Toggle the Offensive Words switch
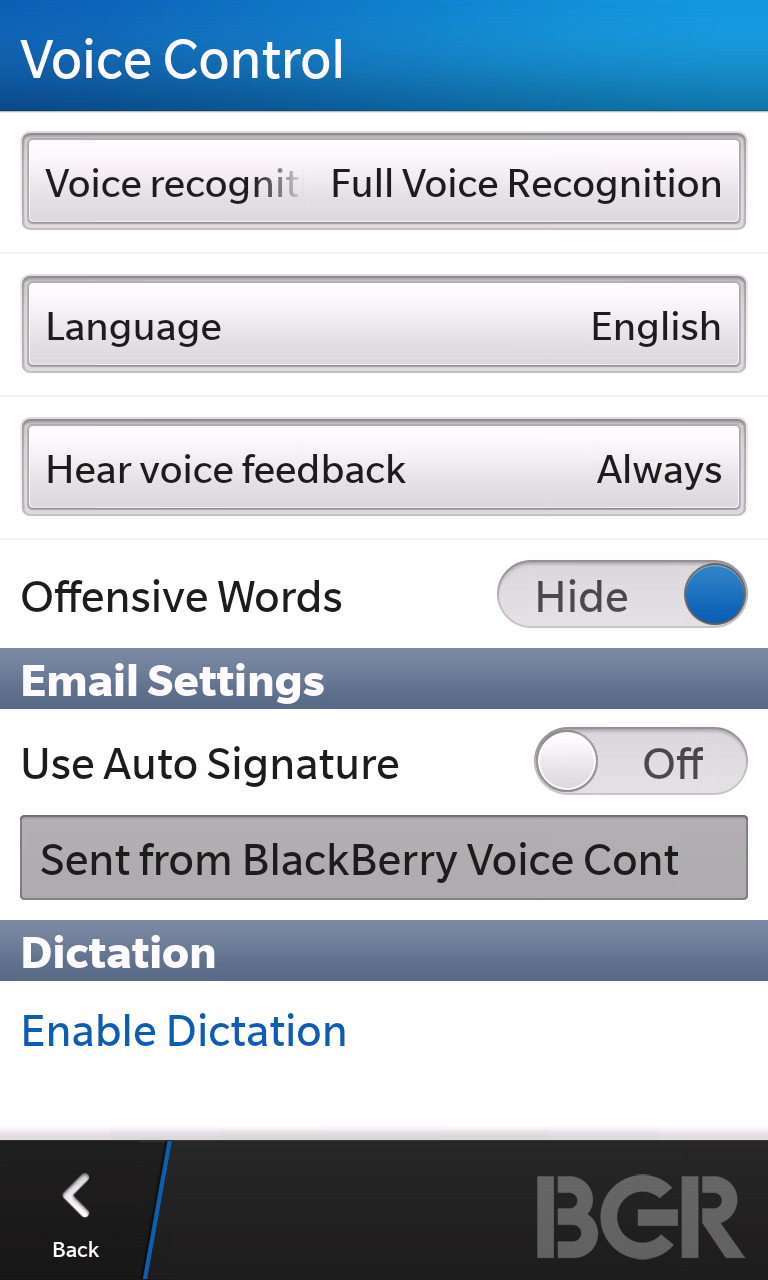The width and height of the screenshot is (768, 1280). (622, 595)
